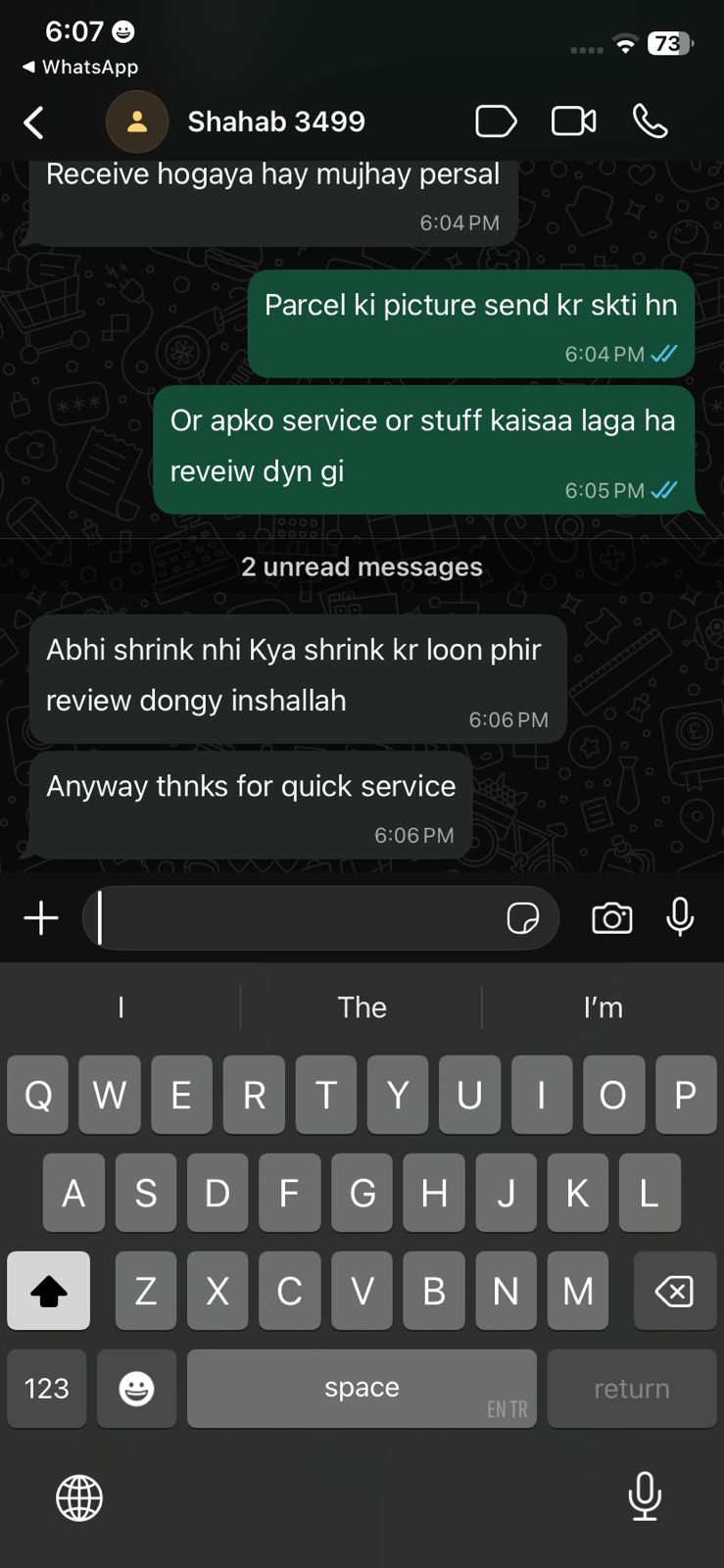Return to WhatsApp via the status bar breadcrumb
Image resolution: width=724 pixels, height=1568 pixels.
coord(80,67)
